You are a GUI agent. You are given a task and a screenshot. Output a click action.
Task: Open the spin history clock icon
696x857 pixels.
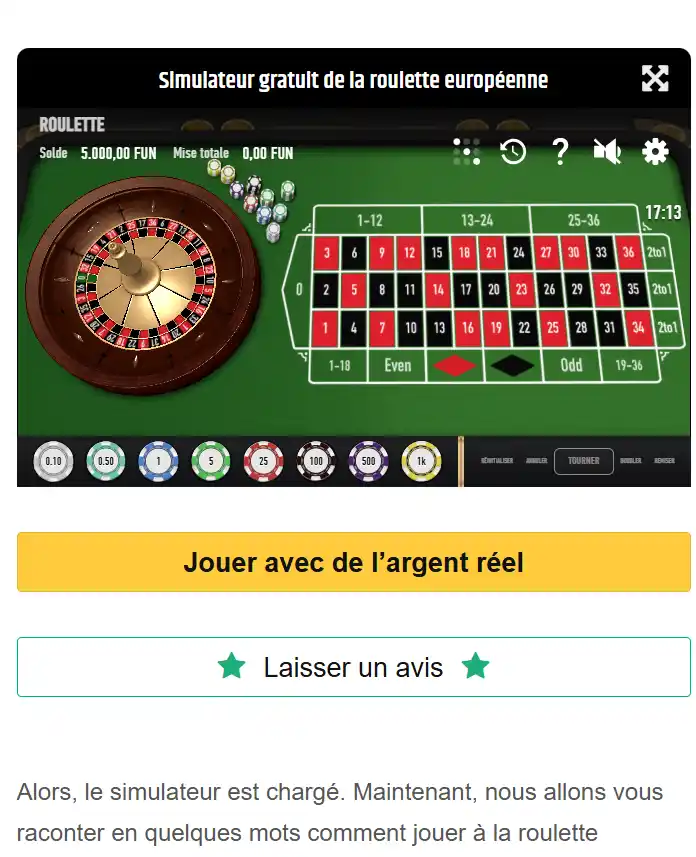513,152
